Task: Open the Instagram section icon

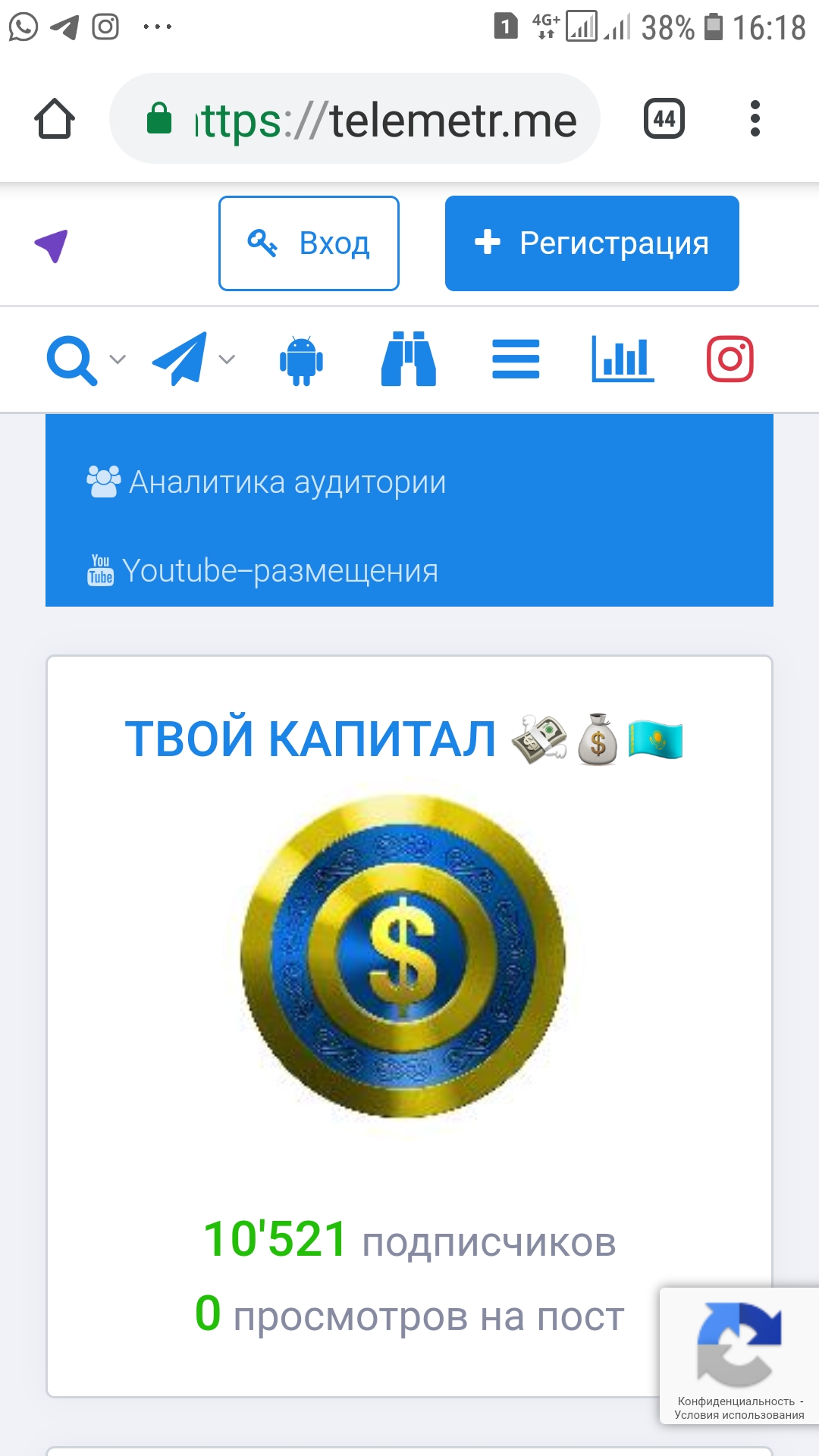Action: tap(730, 359)
